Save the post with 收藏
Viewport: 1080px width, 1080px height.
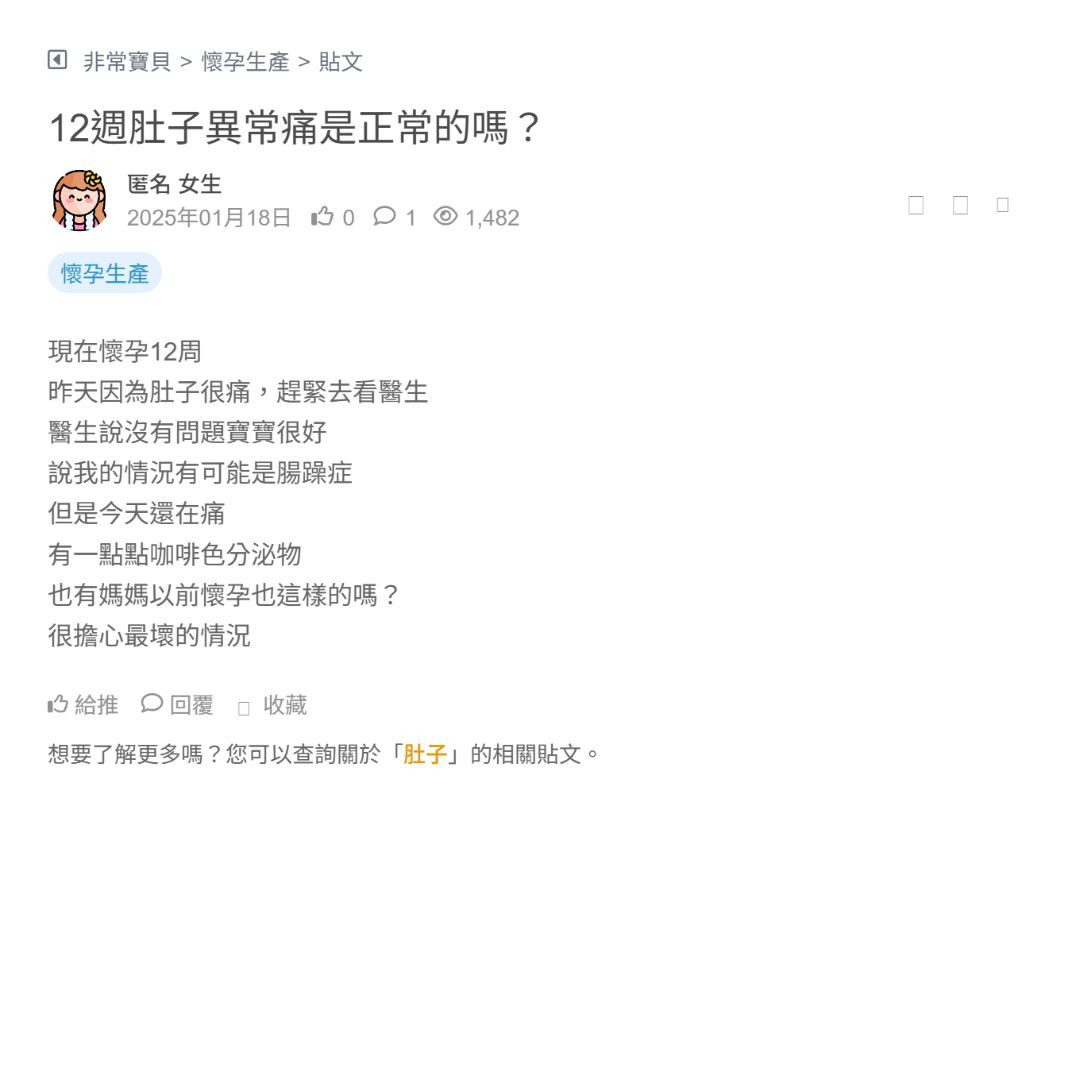point(273,706)
